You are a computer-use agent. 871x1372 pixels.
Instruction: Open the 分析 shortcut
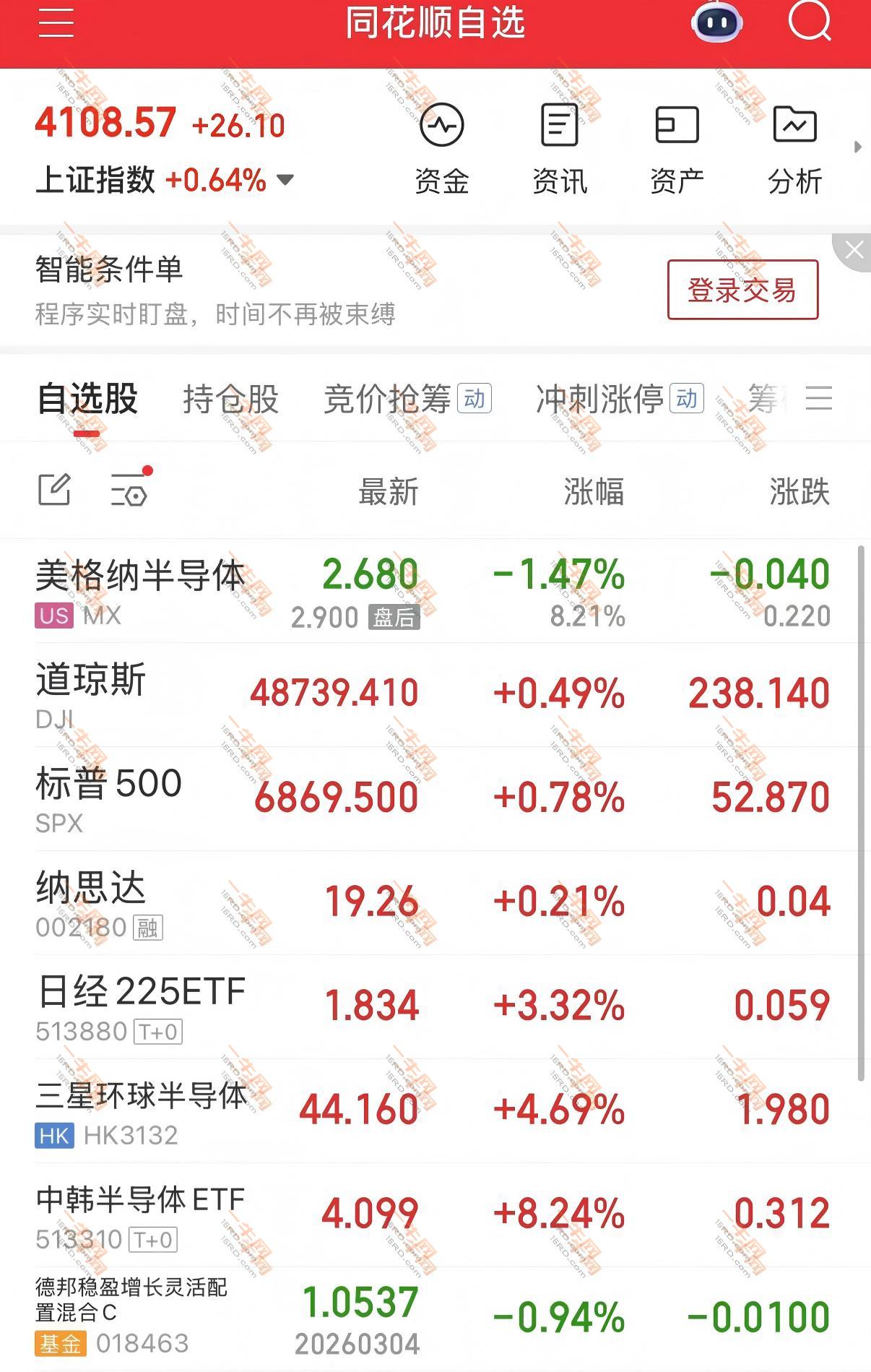794,150
